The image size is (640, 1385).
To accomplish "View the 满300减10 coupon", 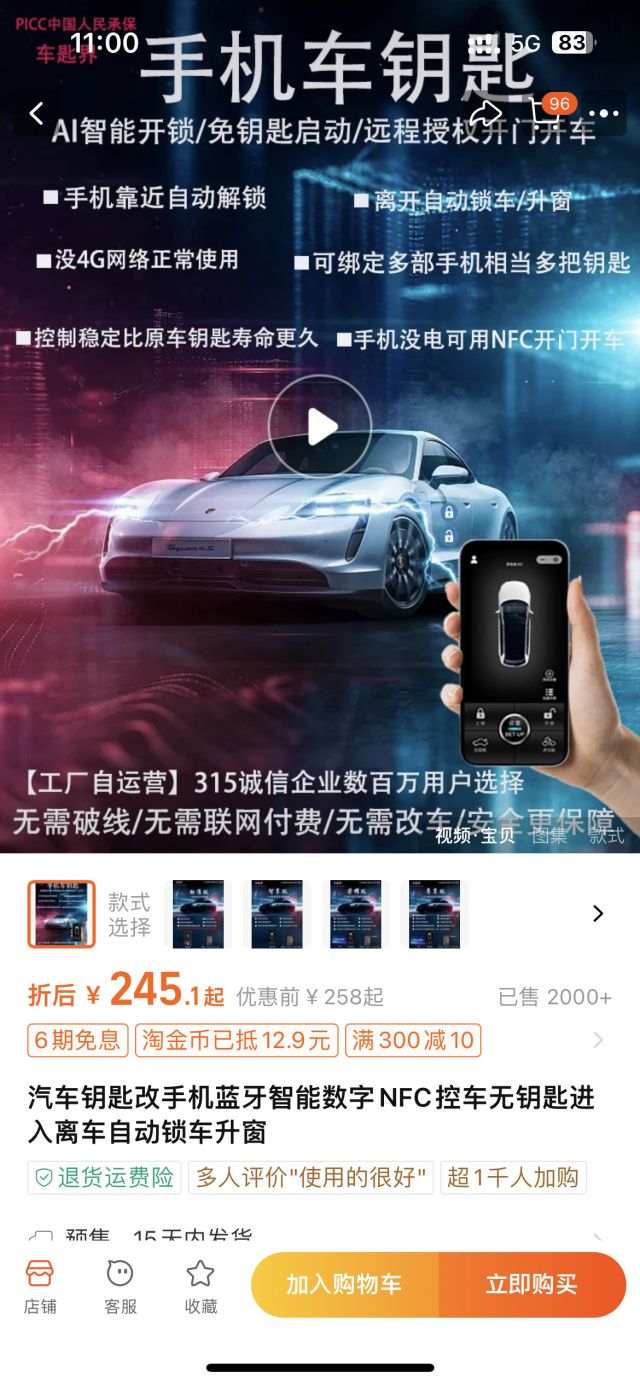I will (x=413, y=1040).
